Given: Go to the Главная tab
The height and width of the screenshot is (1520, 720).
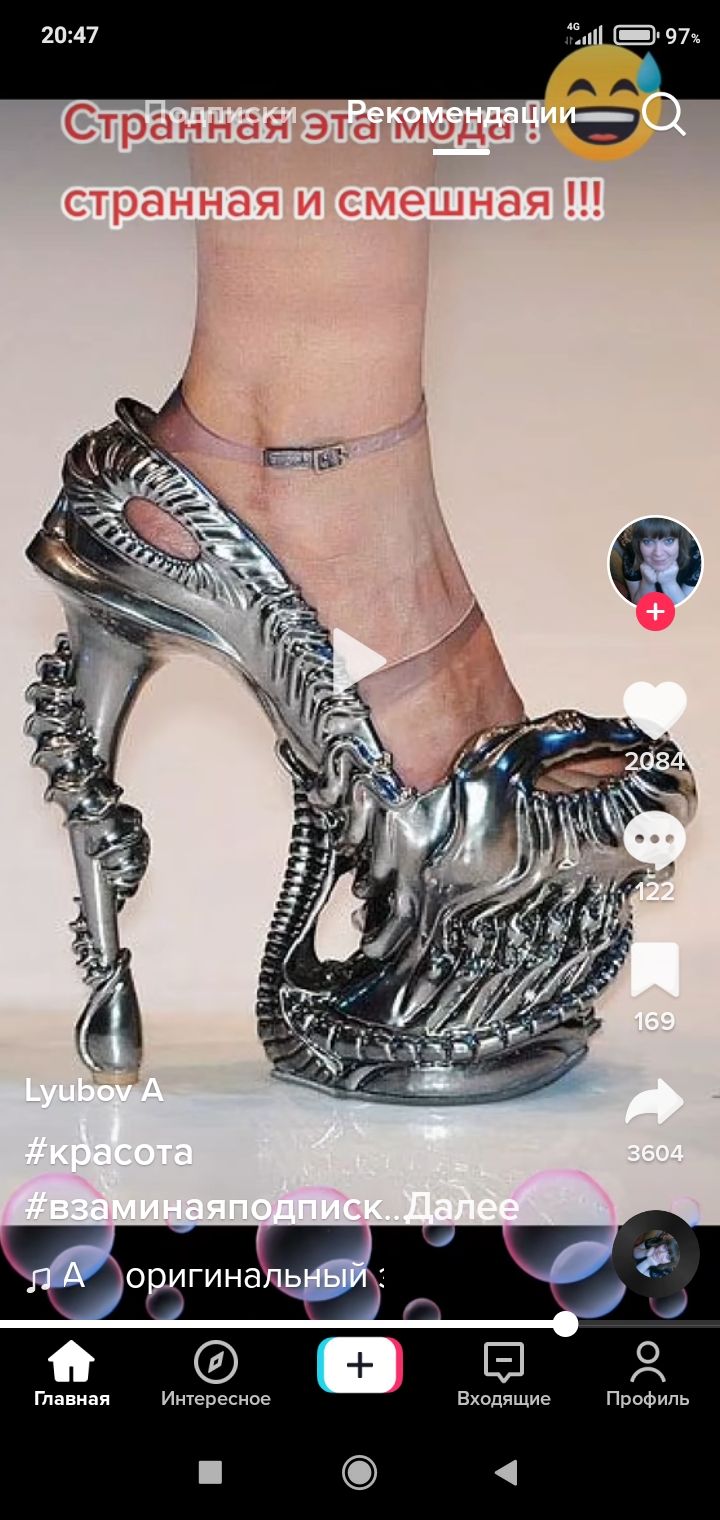Looking at the screenshot, I should pos(72,1375).
